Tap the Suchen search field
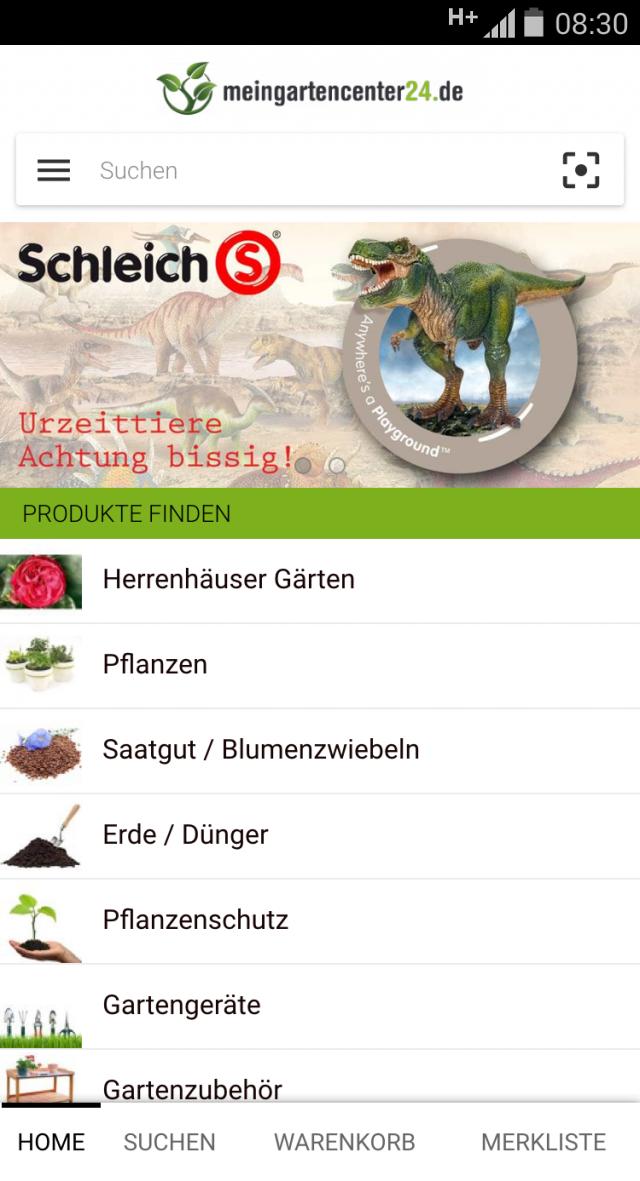Image resolution: width=640 pixels, height=1181 pixels. coord(310,171)
